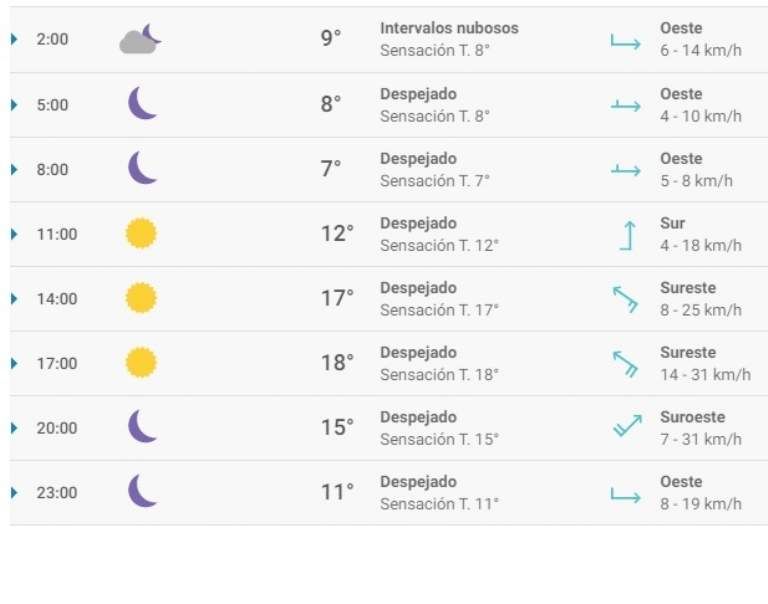This screenshot has height=604, width=768.
Task: Expand the 5:00 forecast row
Action: tap(14, 105)
